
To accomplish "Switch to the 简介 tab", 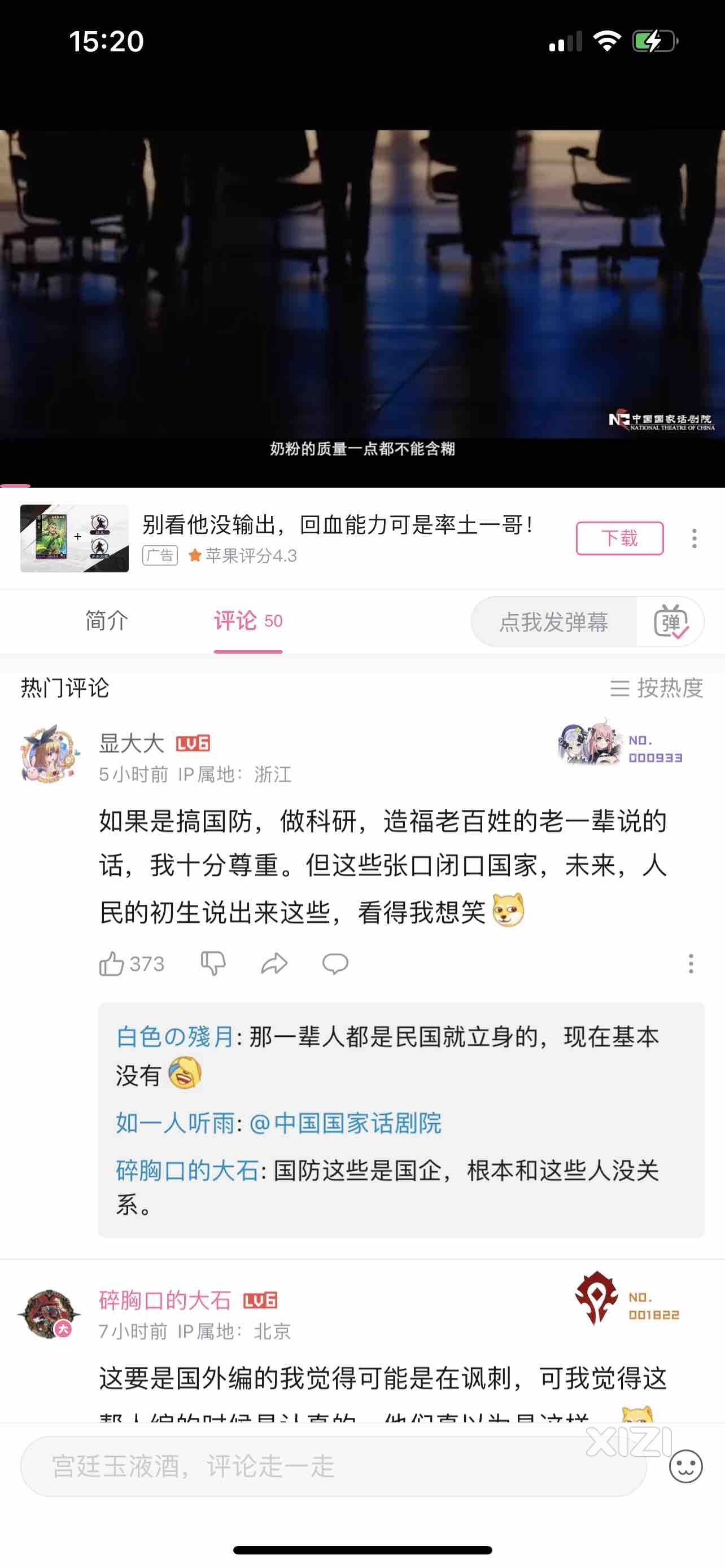I will (x=107, y=621).
